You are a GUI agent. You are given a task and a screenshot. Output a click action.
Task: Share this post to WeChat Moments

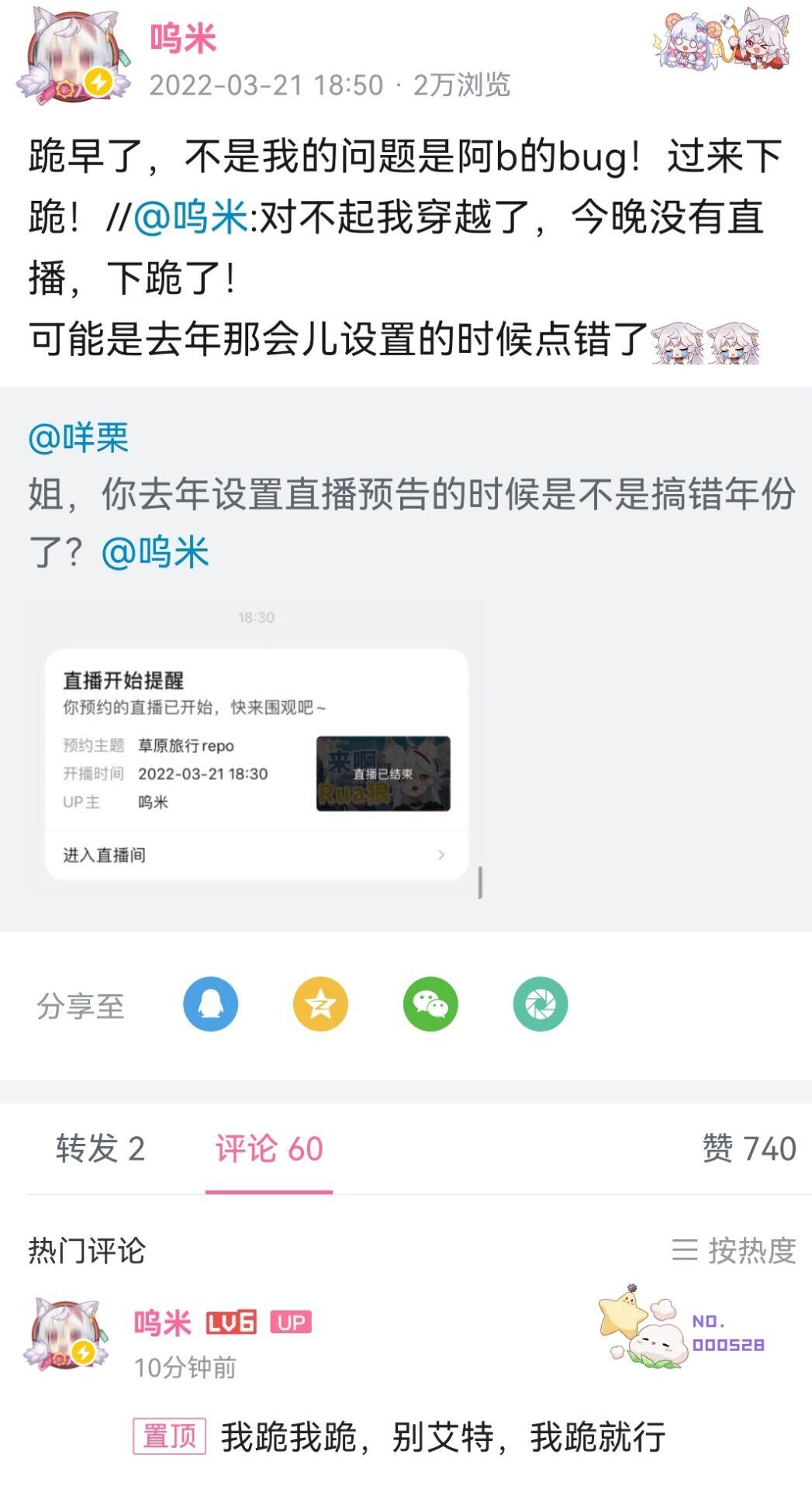coord(541,1004)
